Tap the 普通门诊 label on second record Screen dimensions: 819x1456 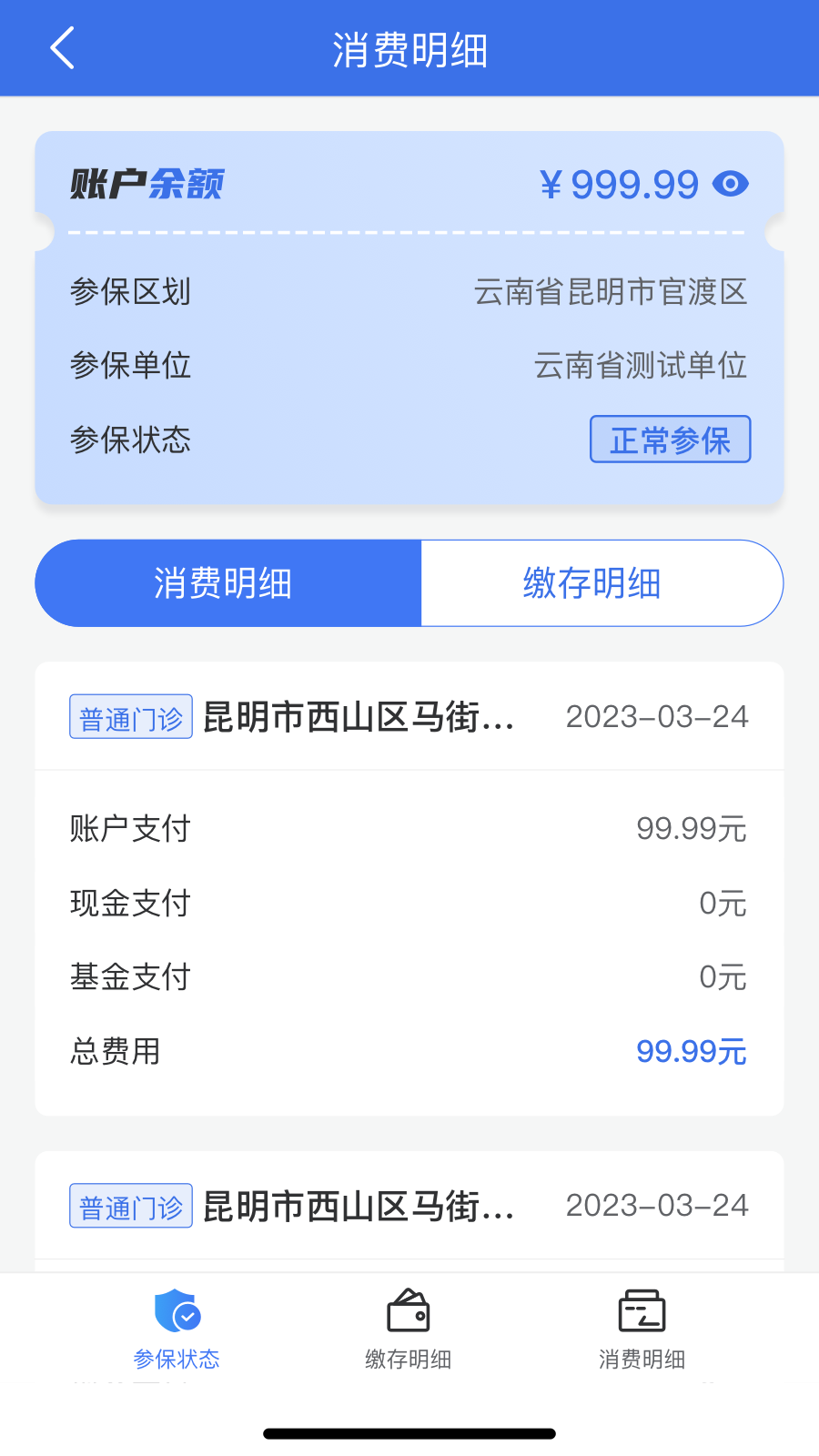tap(130, 1205)
